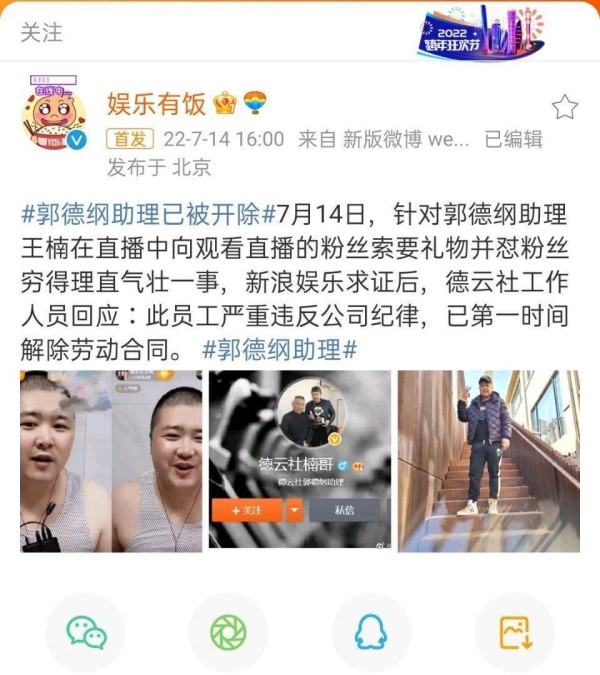View the photo of the man on the stairs

pos(488,461)
